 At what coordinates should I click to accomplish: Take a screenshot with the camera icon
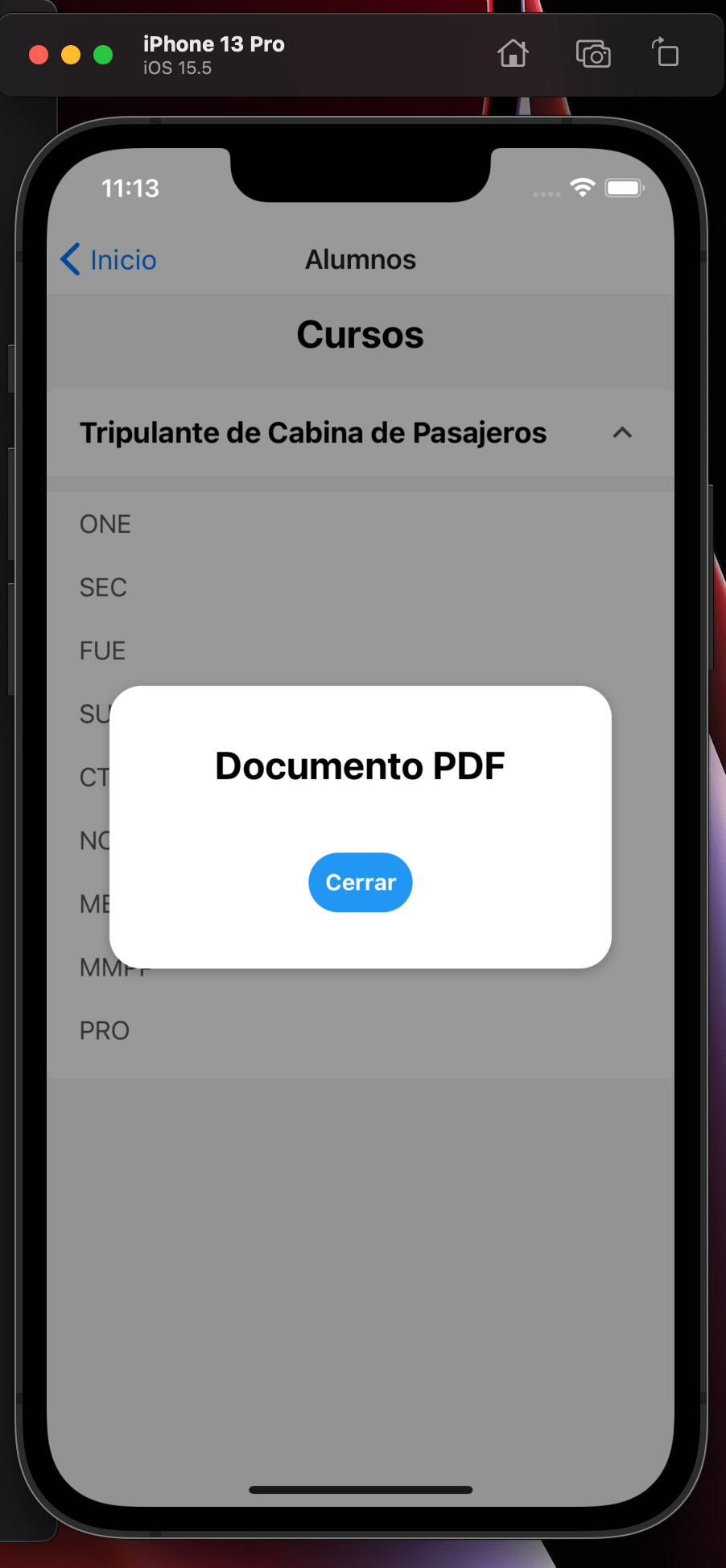coord(593,53)
